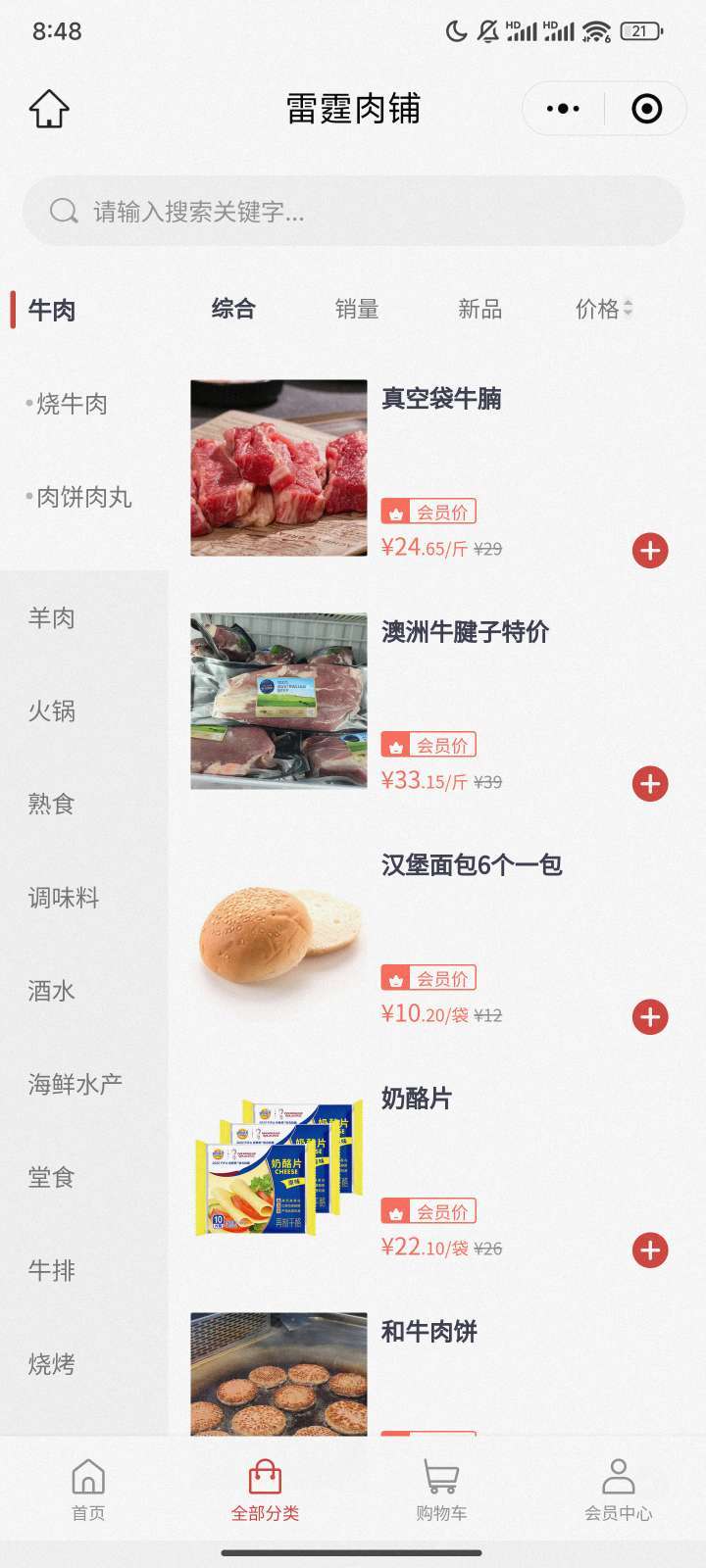
Task: Switch to 会员中心 tab
Action: 618,1491
